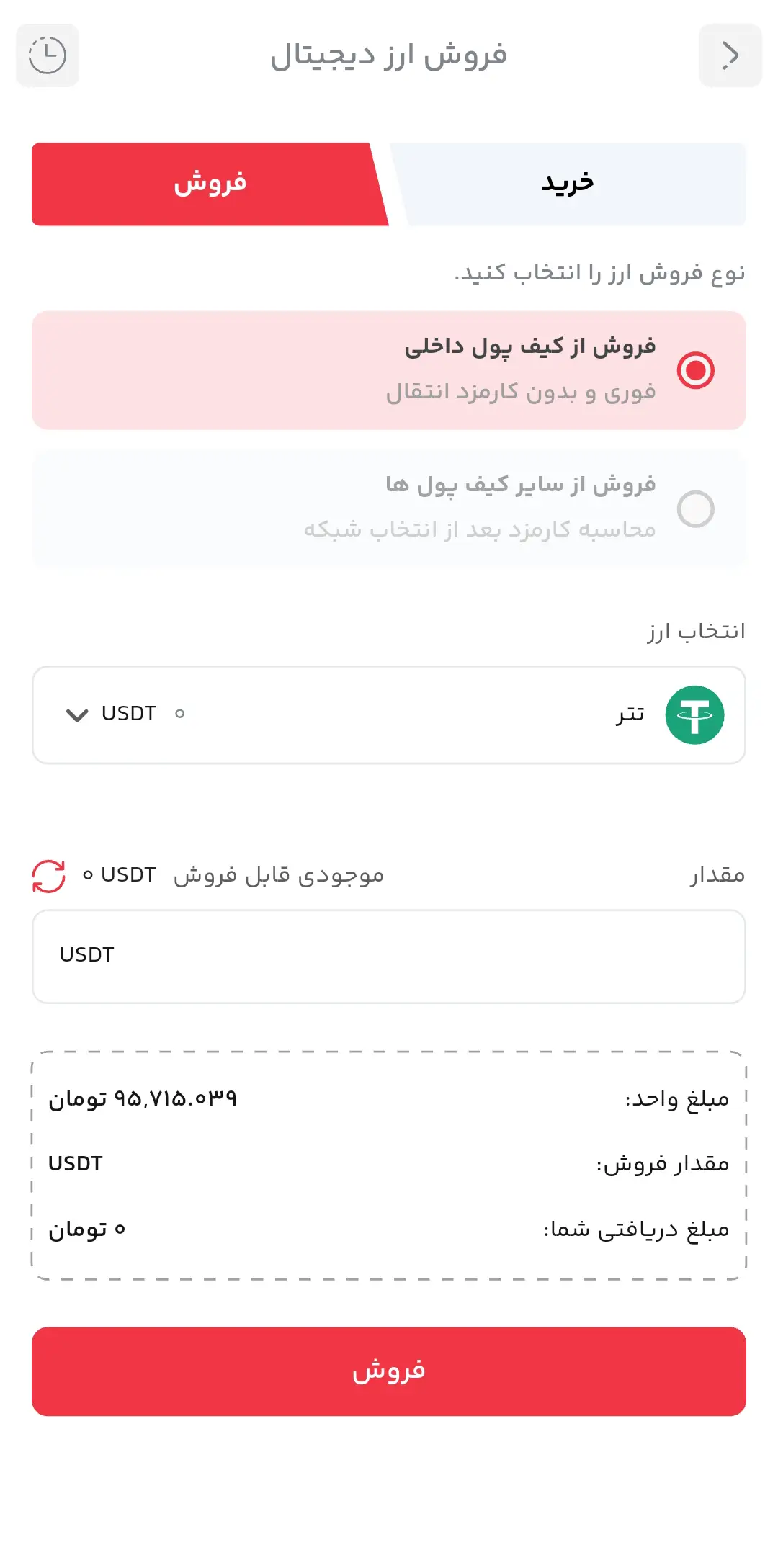Open the تتر USDT currency dropdown

point(389,714)
